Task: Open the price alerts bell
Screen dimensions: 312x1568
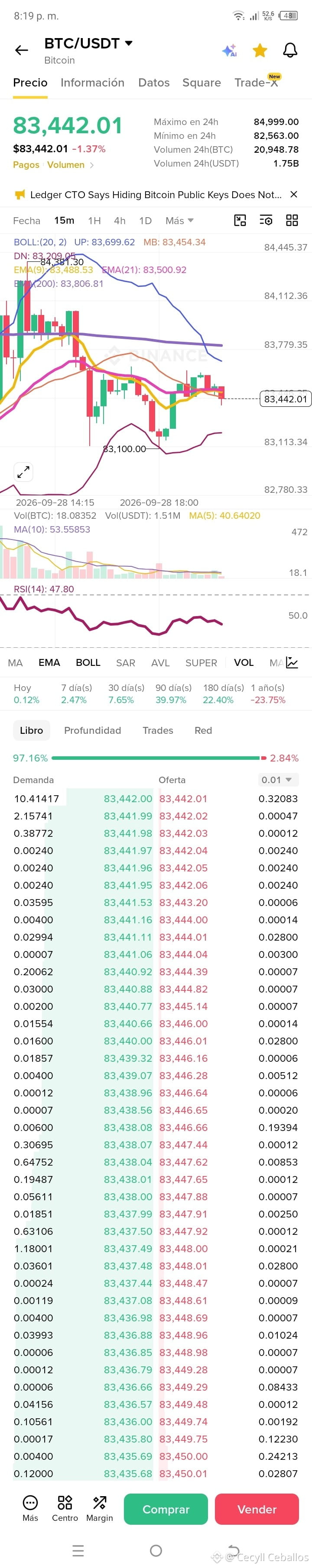Action: (x=291, y=51)
